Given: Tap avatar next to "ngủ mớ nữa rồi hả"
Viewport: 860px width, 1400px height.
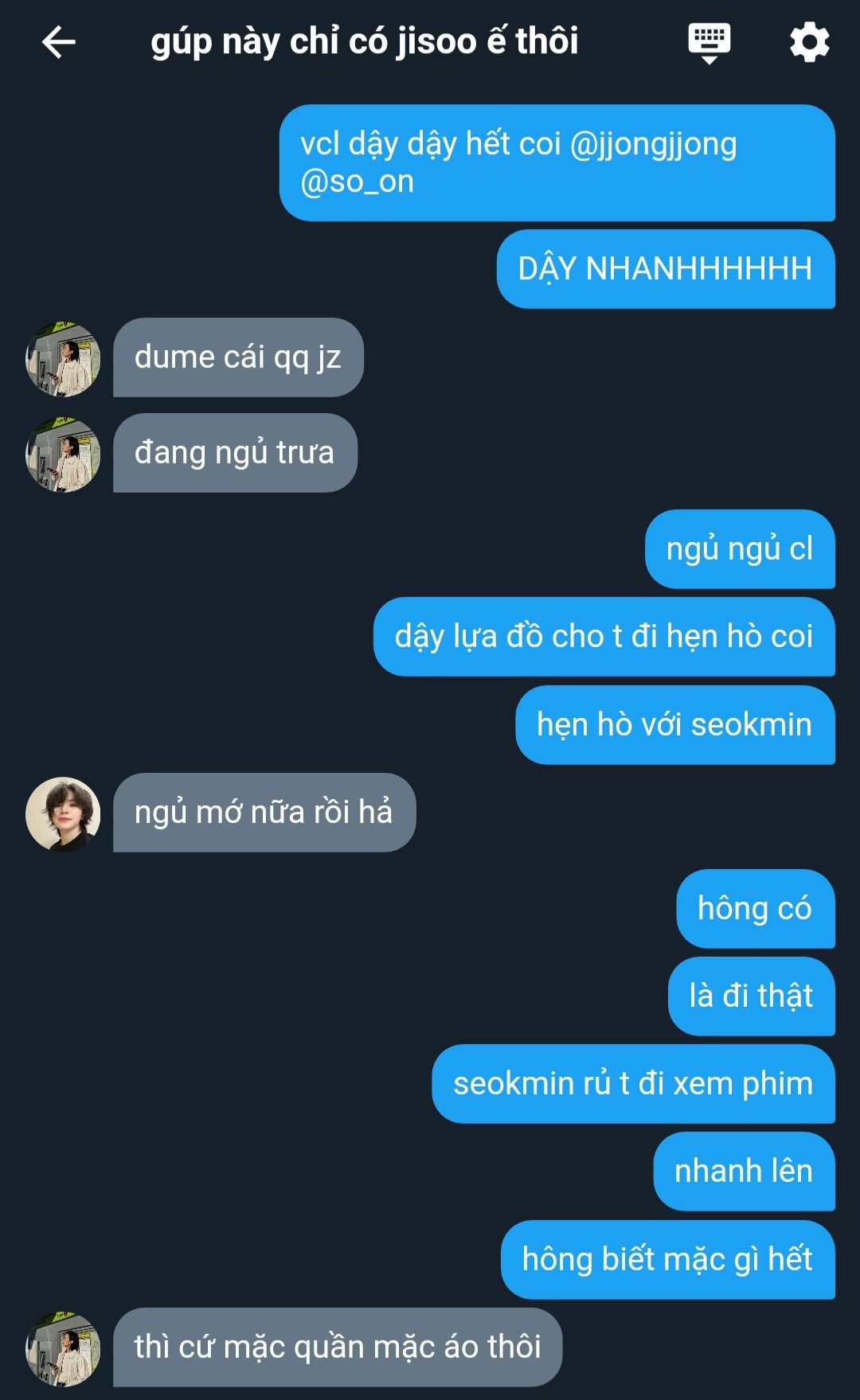Looking at the screenshot, I should tap(63, 814).
